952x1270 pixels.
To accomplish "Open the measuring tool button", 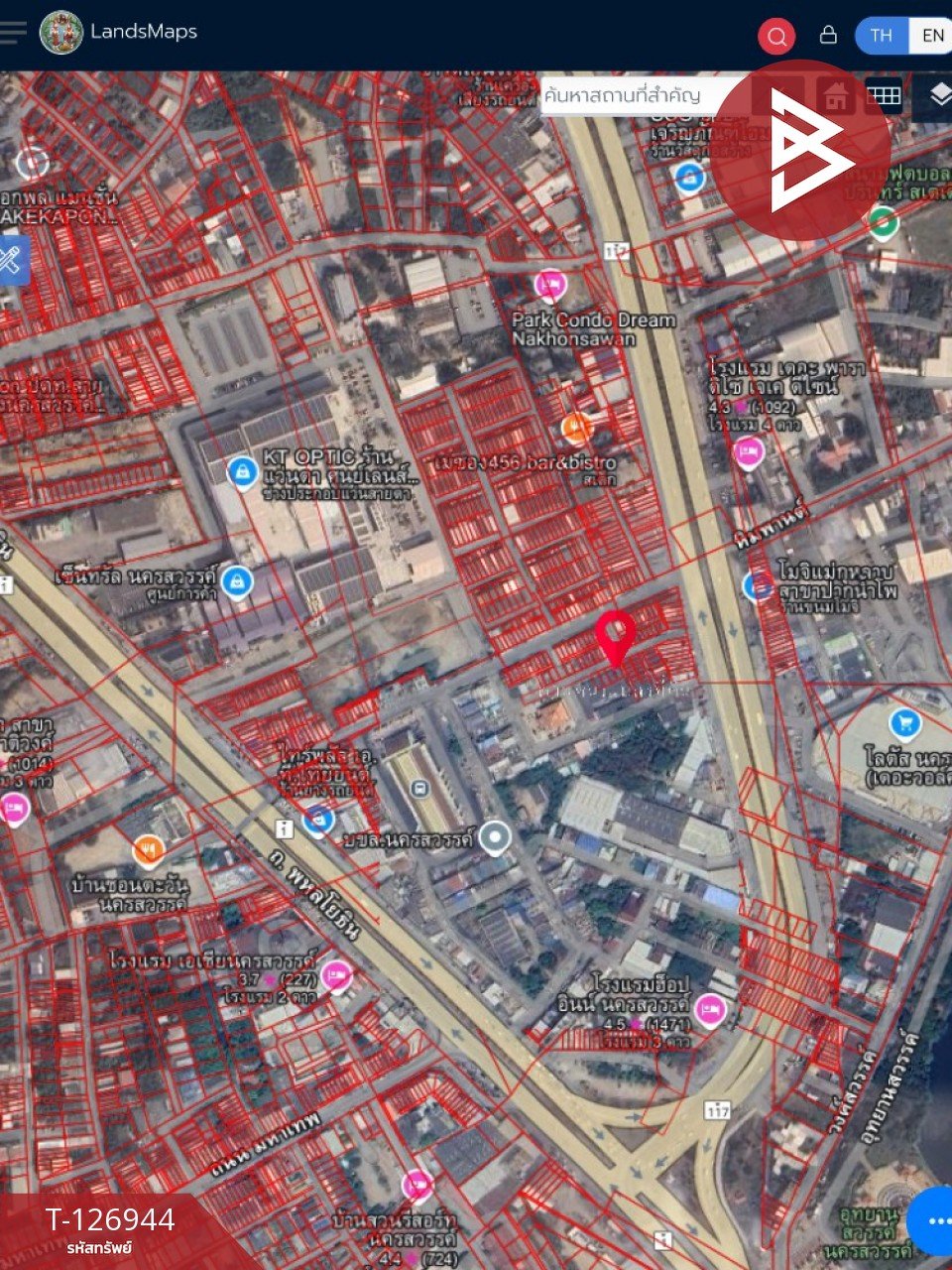I will point(12,260).
